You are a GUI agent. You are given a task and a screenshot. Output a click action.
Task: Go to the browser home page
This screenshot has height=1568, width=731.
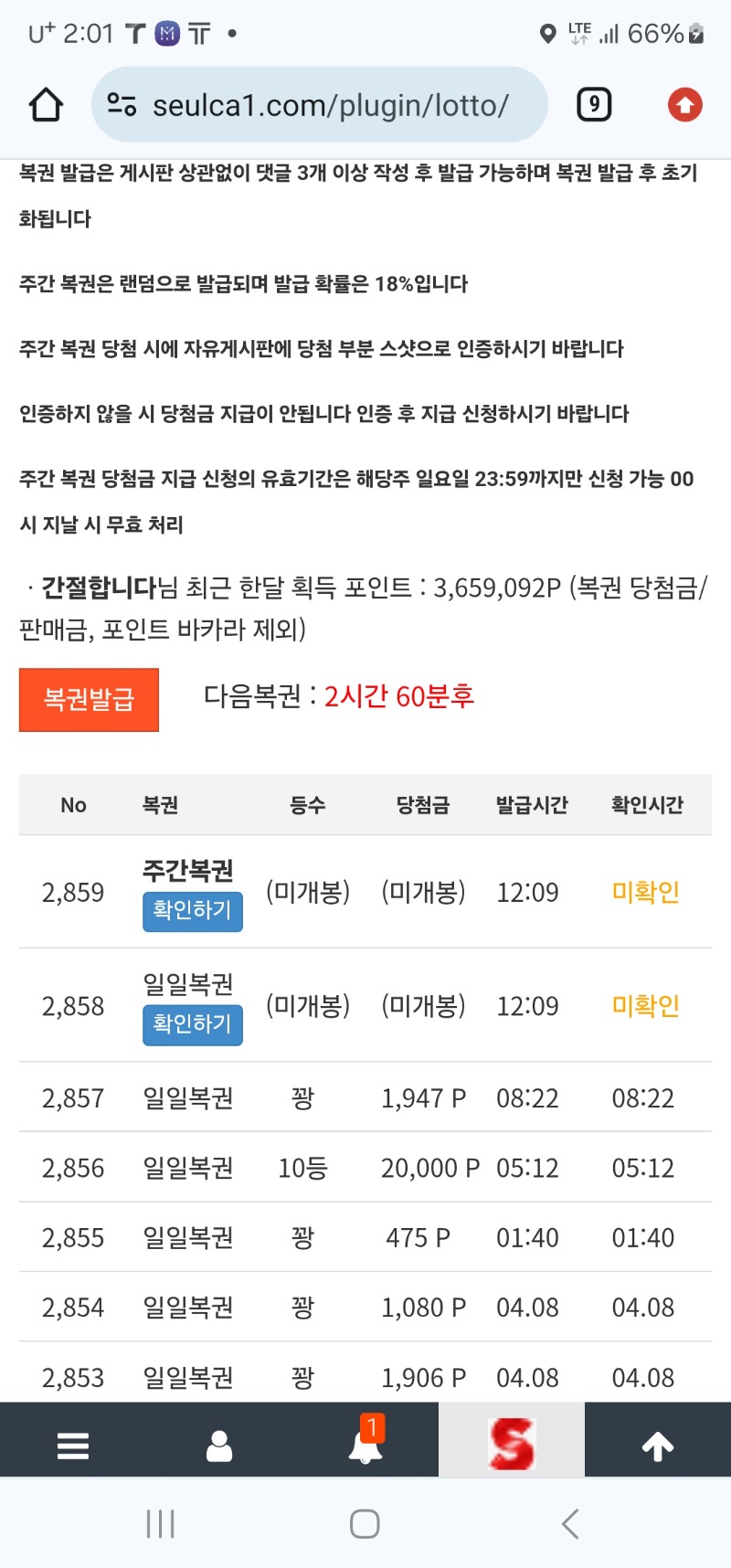46,105
